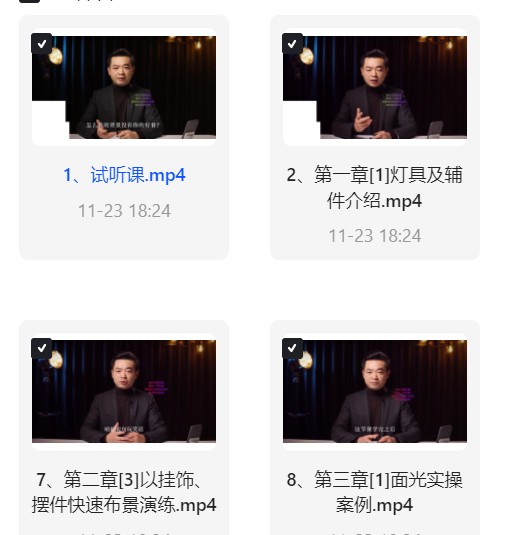Uncheck the checkbox on 2、第一章[1]灯具及辅件介绍.mp4

click(x=292, y=44)
